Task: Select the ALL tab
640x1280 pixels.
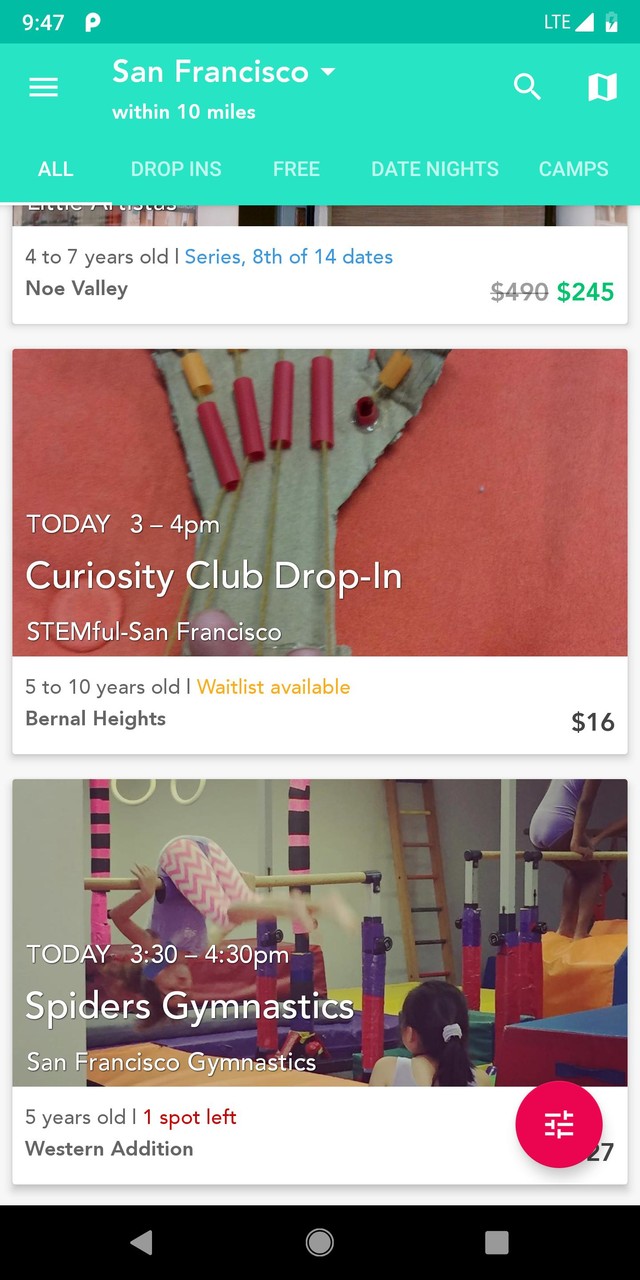Action: 56,169
